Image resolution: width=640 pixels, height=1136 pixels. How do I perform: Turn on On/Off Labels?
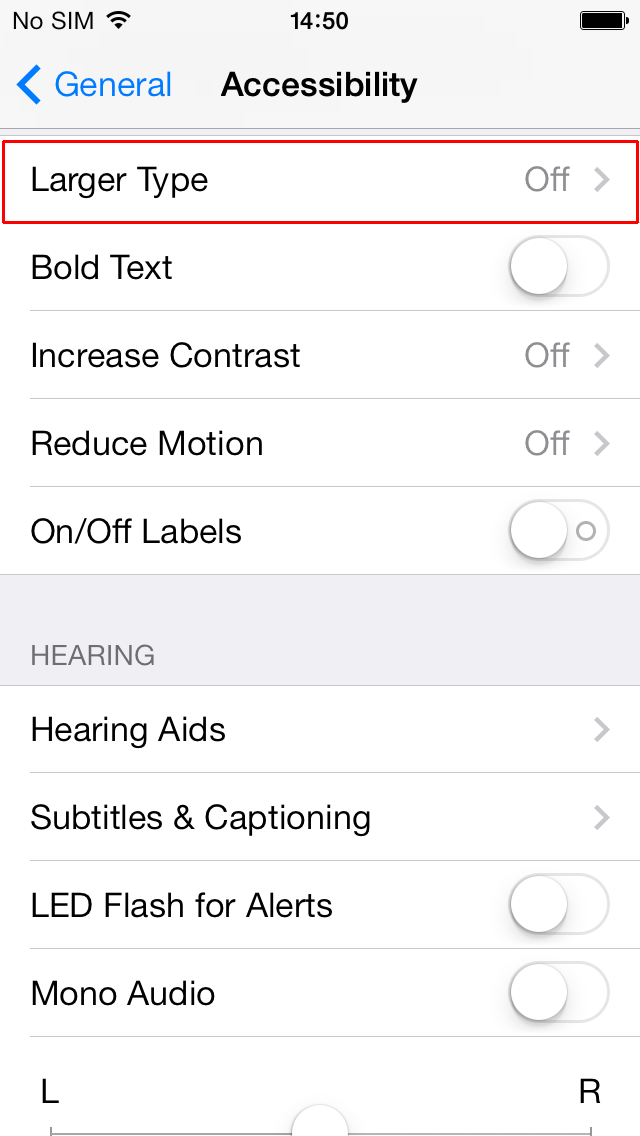[558, 532]
